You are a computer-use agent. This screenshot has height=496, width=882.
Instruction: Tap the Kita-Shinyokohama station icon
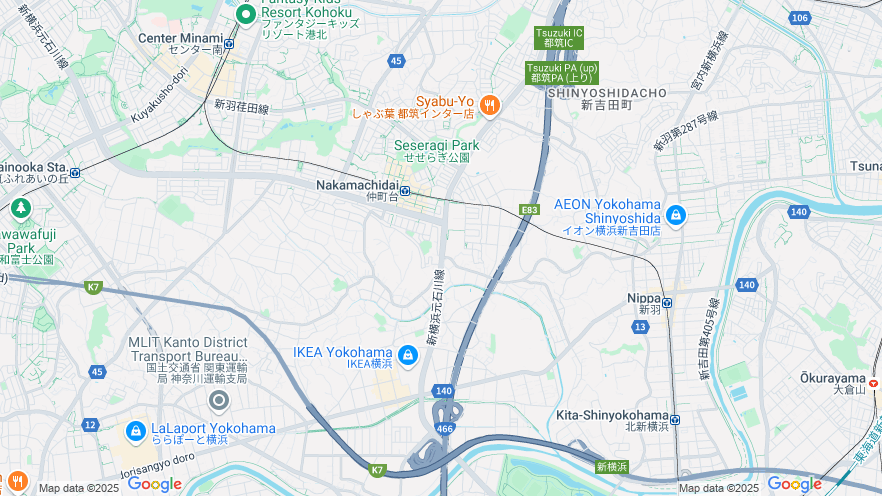coord(675,419)
